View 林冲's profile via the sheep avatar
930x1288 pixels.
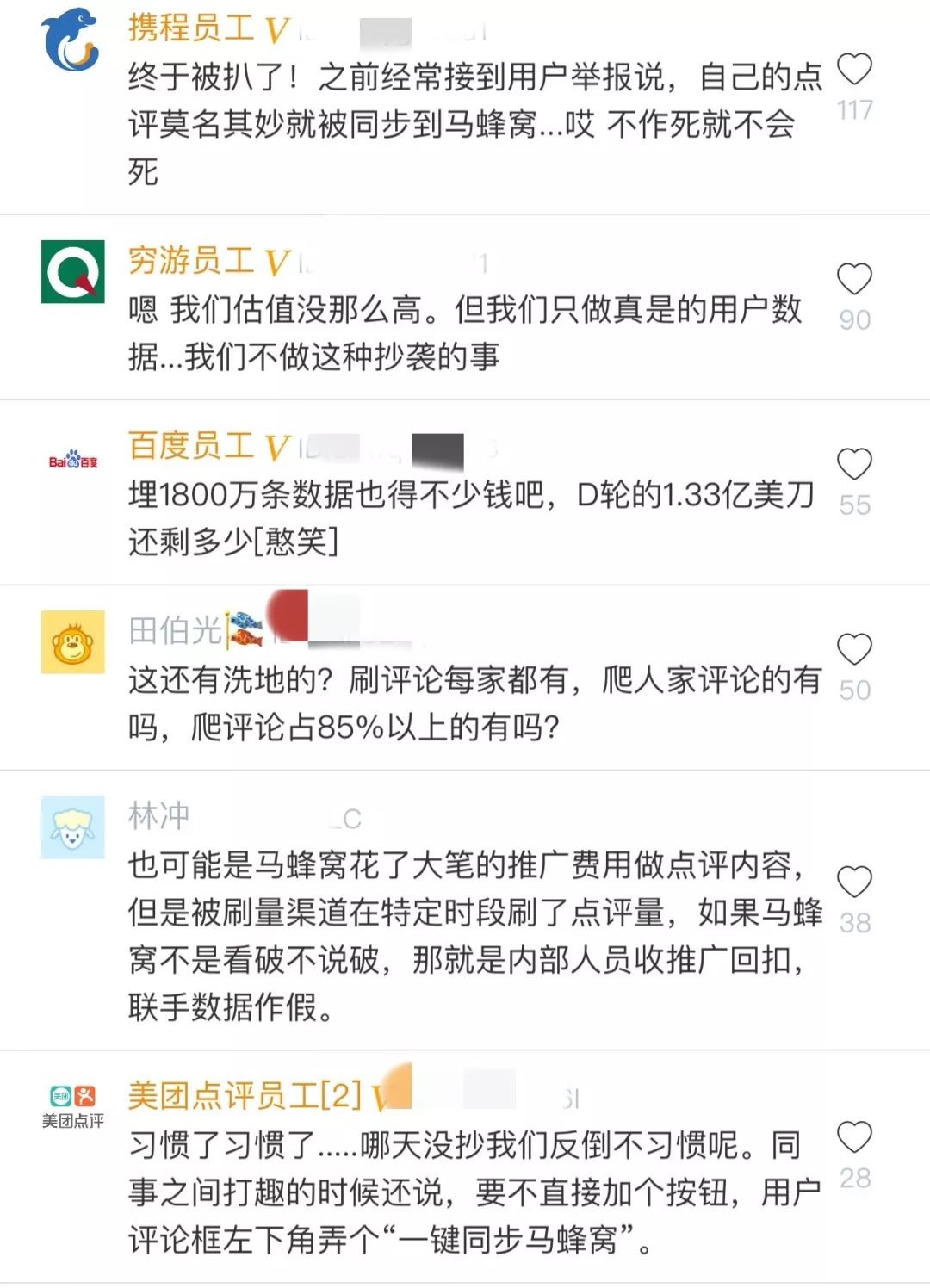point(73,827)
